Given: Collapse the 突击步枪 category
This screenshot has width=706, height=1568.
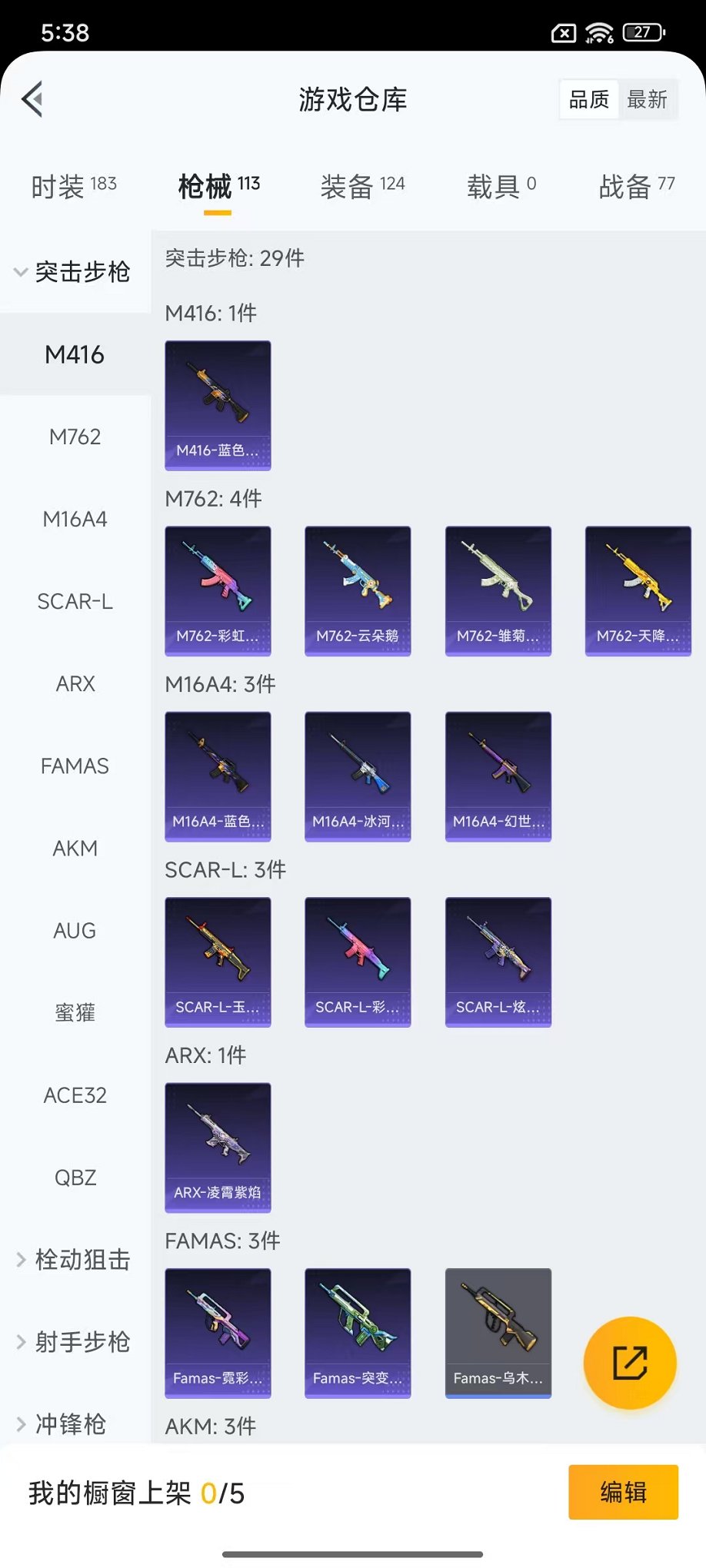Looking at the screenshot, I should pyautogui.click(x=74, y=272).
